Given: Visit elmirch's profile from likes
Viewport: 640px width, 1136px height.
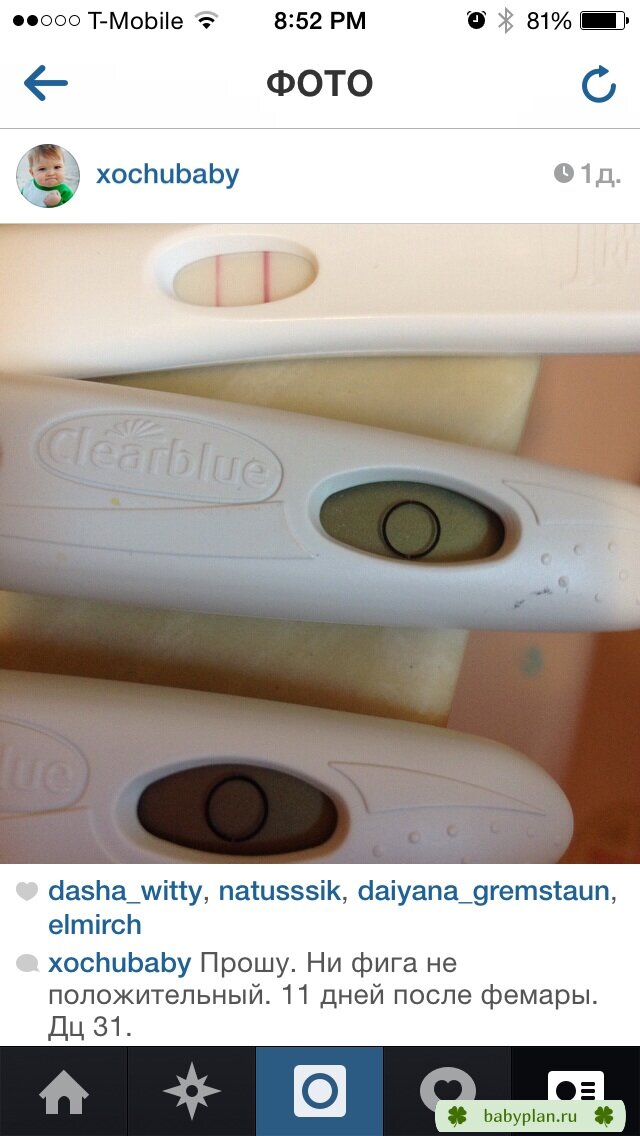Looking at the screenshot, I should [94, 925].
